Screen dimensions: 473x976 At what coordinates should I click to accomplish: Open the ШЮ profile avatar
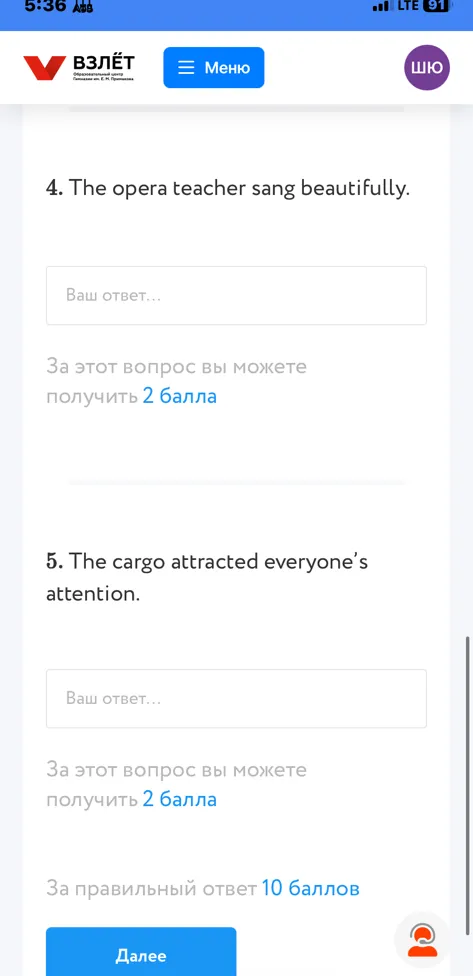(426, 67)
